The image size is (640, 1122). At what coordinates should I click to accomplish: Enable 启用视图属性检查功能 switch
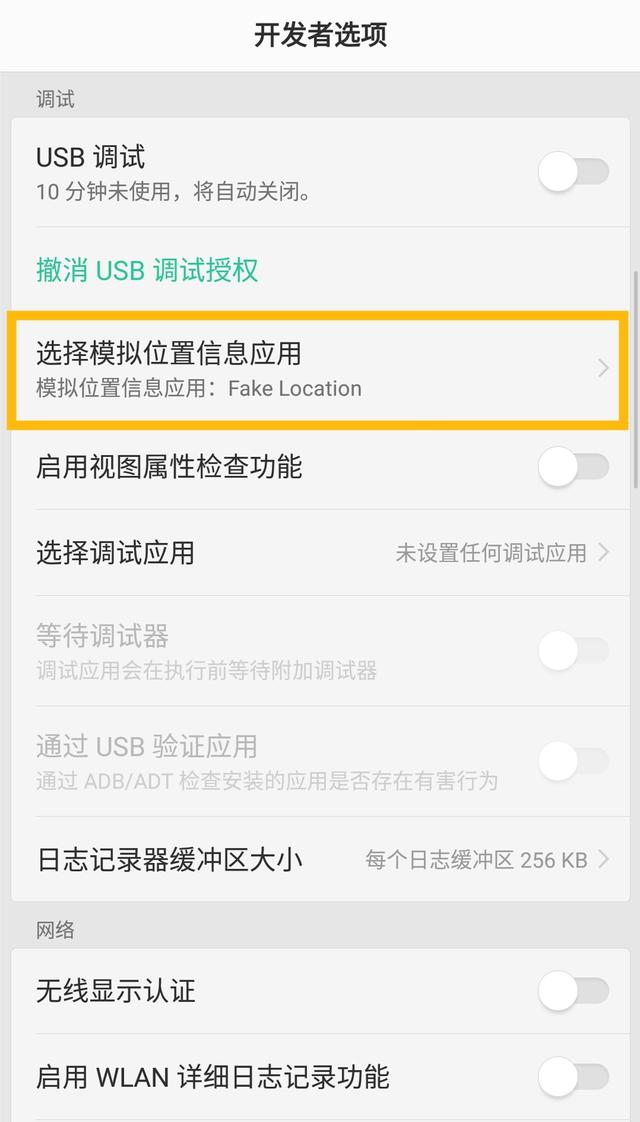coord(573,466)
